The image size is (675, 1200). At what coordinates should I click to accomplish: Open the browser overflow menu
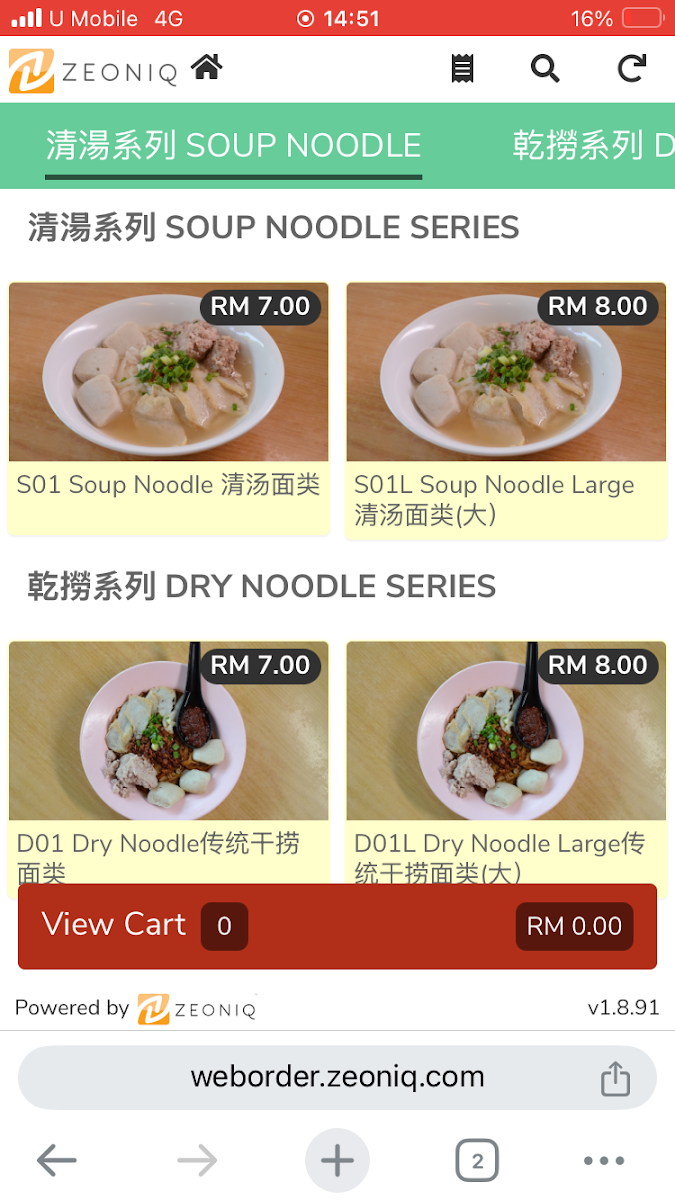(604, 1161)
